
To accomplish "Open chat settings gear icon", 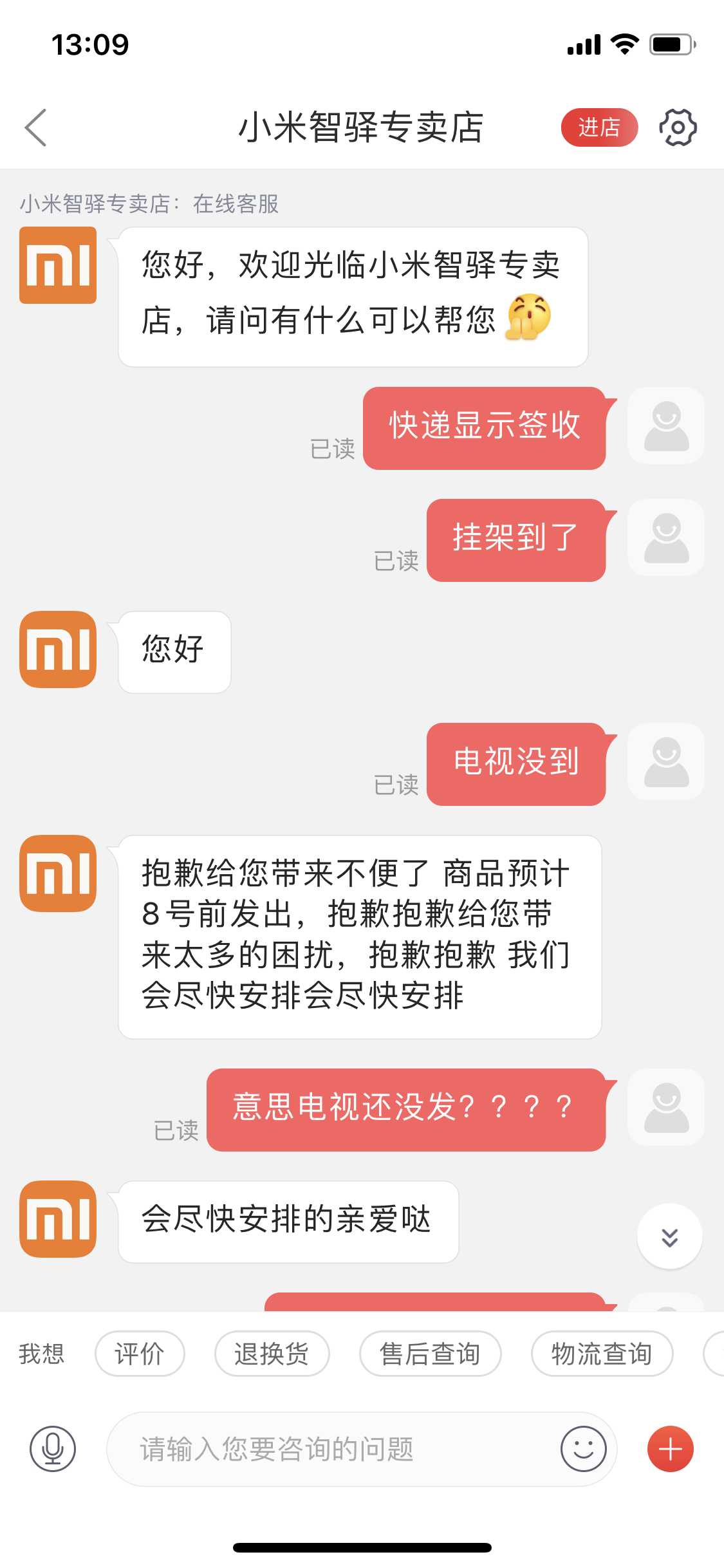I will (678, 127).
